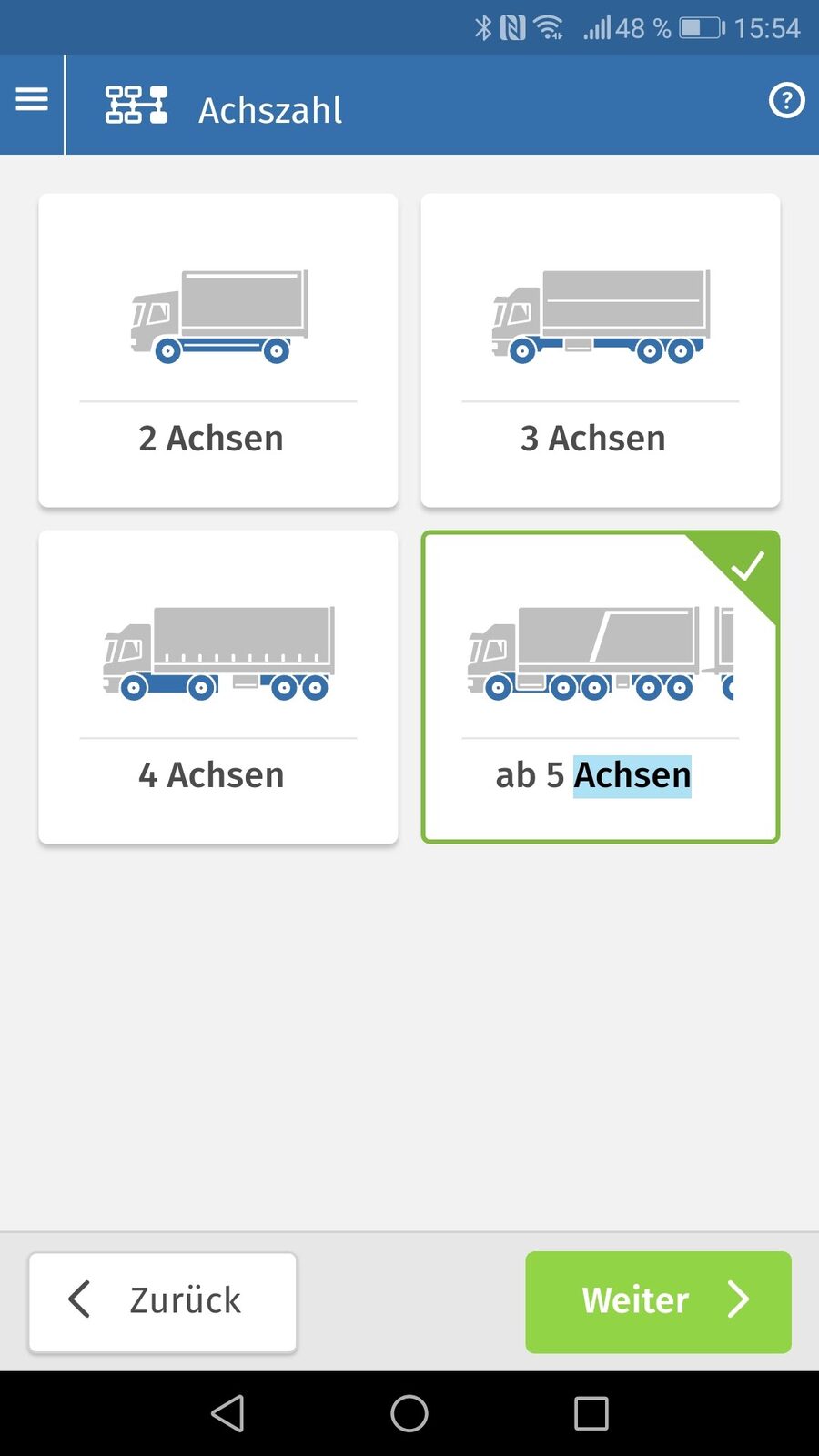Continue with the Weiter button
The height and width of the screenshot is (1456, 819).
(x=658, y=1301)
